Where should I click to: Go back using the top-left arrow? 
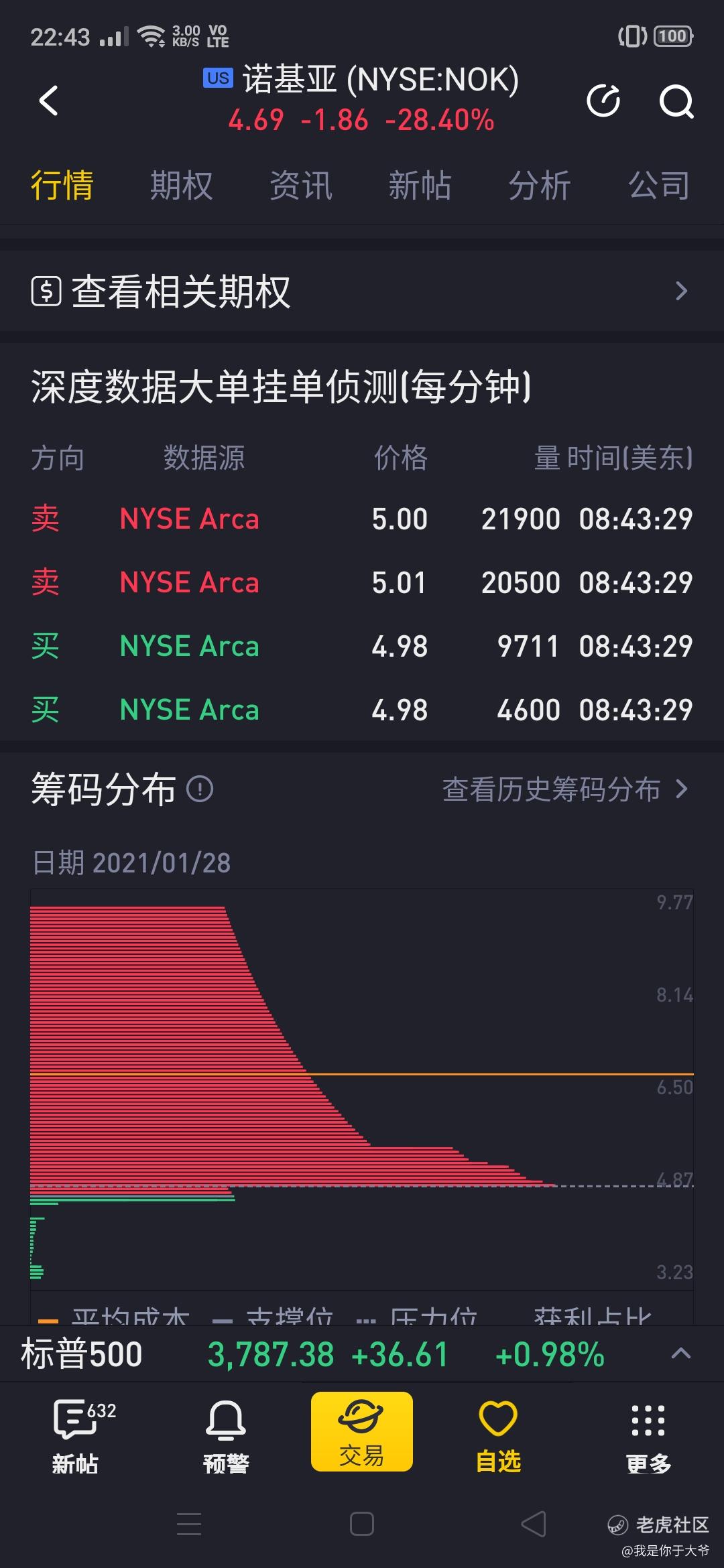pyautogui.click(x=48, y=101)
